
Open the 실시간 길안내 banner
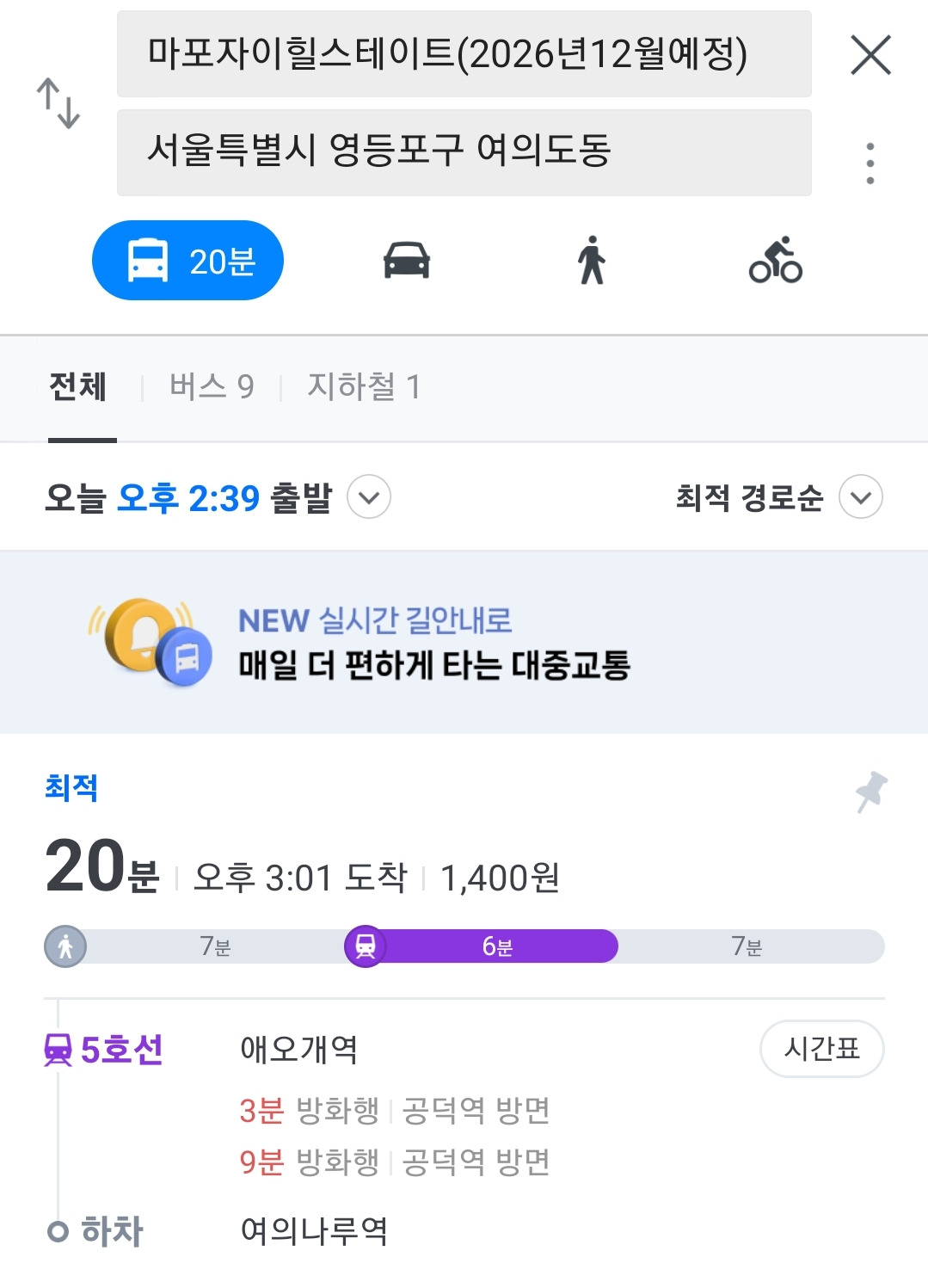pos(464,642)
